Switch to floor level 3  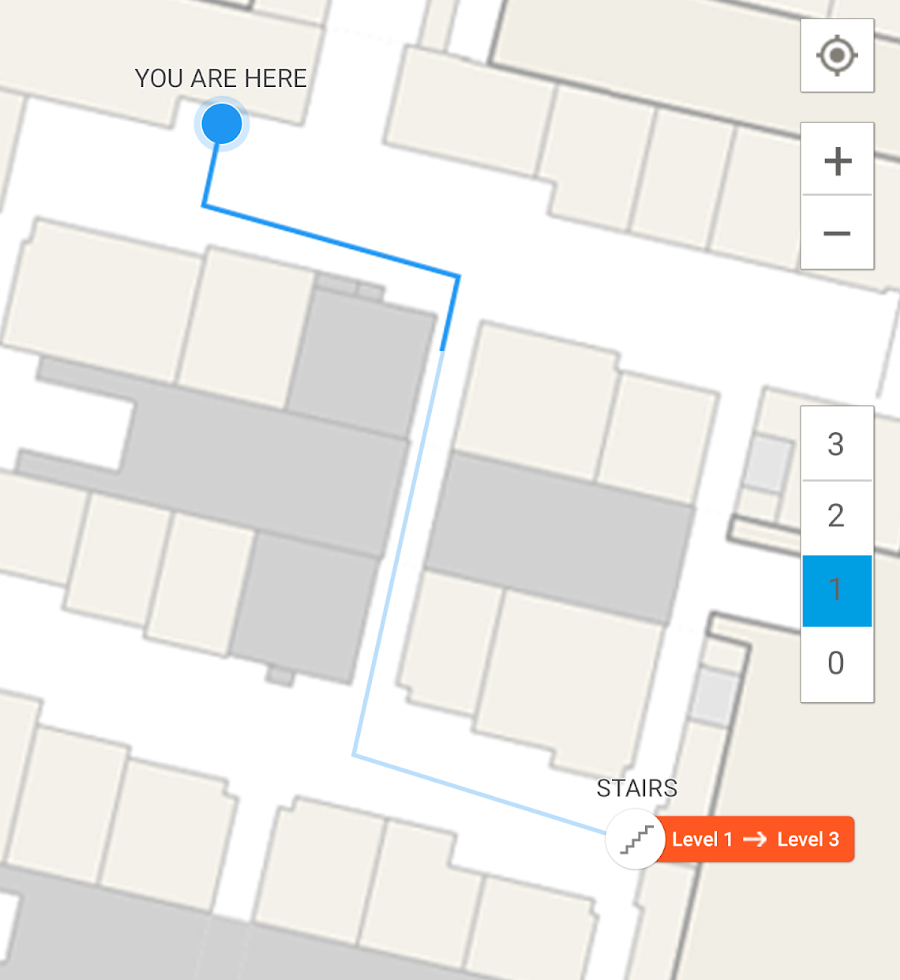(837, 444)
